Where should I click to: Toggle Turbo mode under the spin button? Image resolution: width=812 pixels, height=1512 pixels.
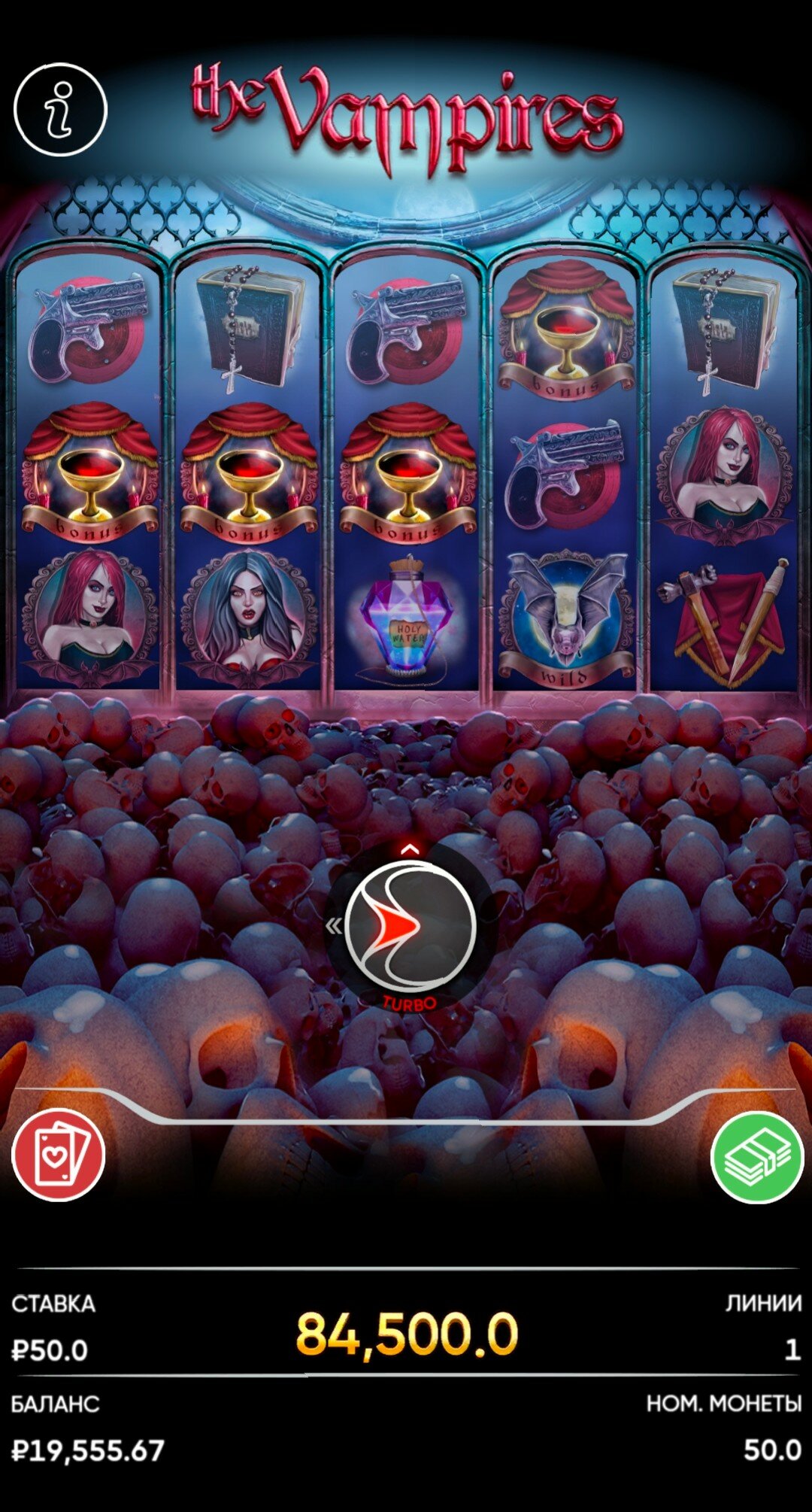[x=410, y=1003]
